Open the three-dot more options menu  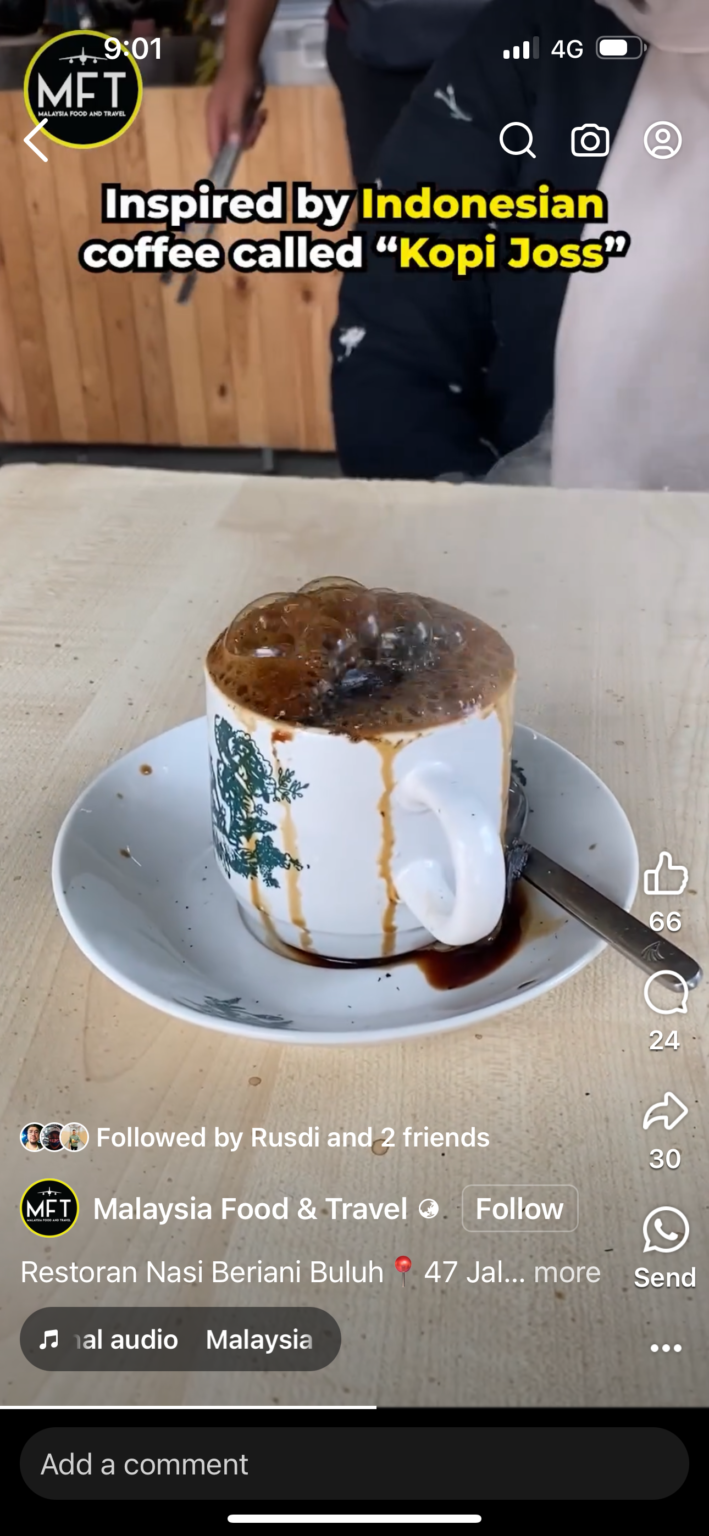[665, 1348]
